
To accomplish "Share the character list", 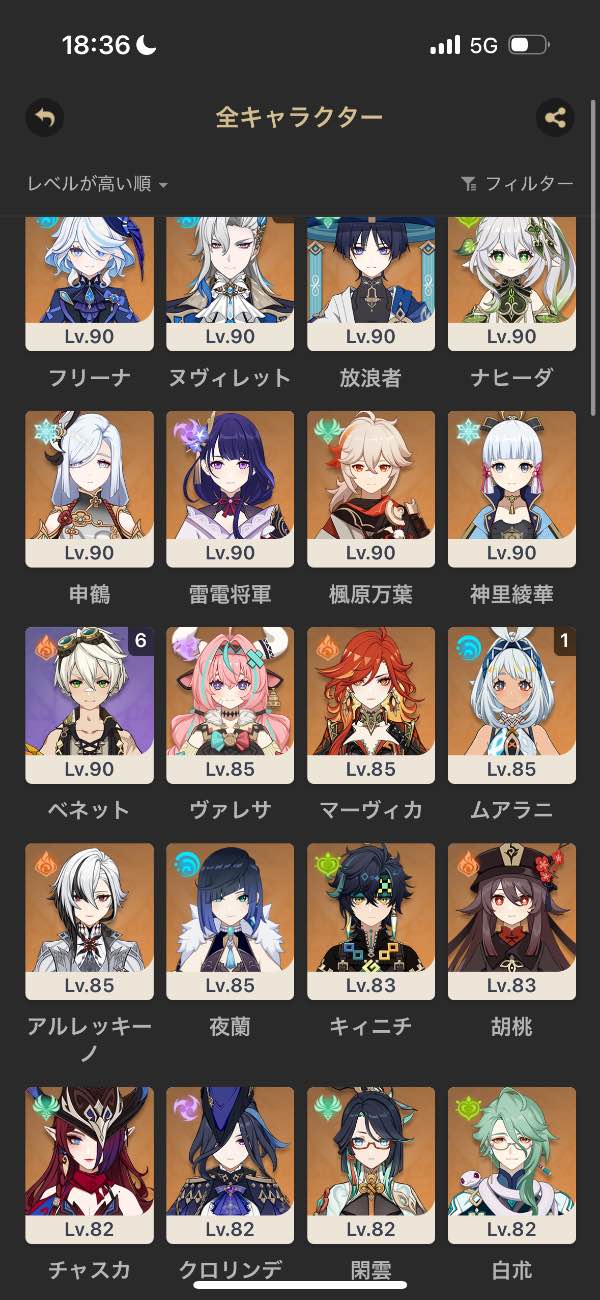I will pos(555,118).
